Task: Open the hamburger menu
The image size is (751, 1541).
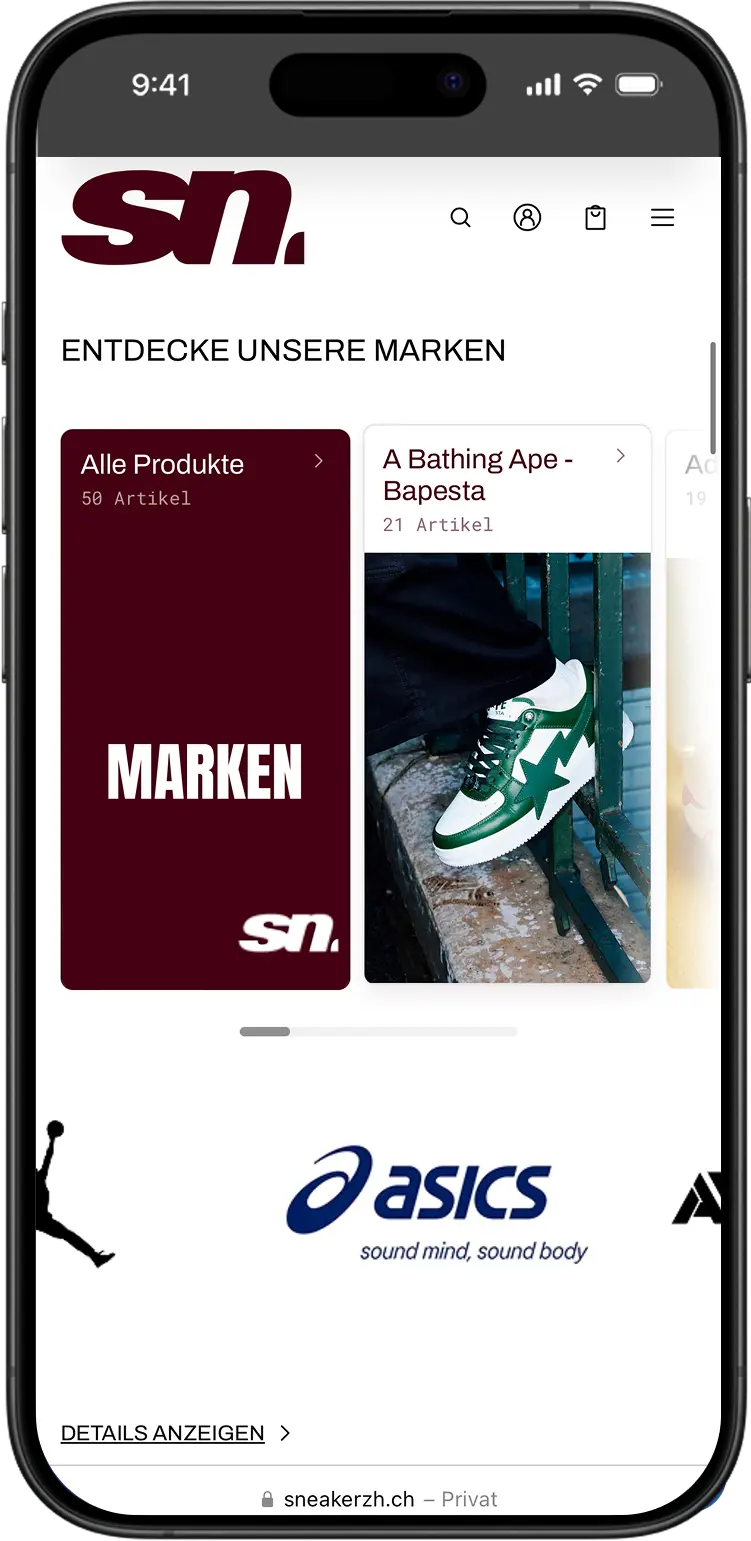Action: coord(663,218)
